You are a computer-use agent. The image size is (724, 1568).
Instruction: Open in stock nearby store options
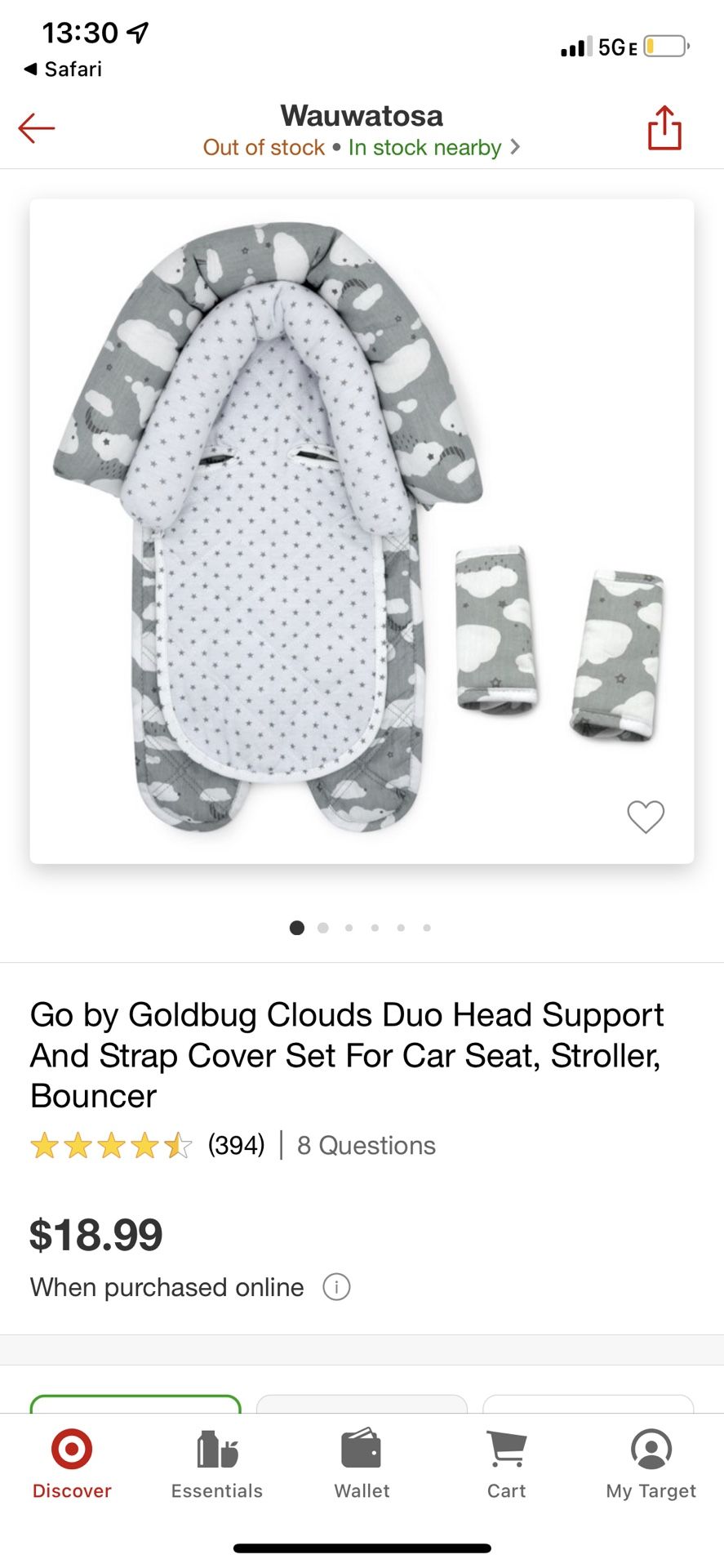[x=434, y=148]
